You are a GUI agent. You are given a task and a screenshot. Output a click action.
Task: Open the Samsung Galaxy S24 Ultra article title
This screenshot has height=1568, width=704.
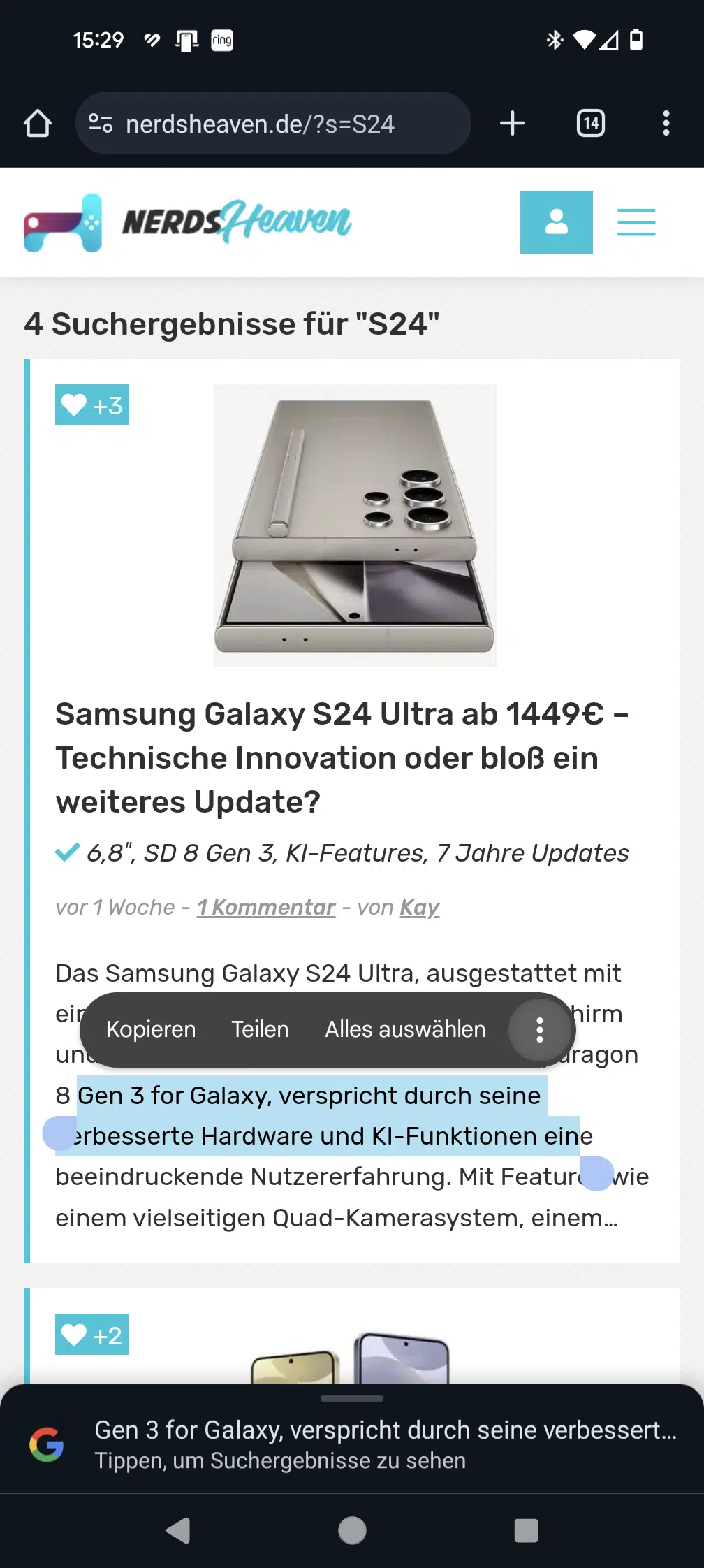tap(342, 757)
